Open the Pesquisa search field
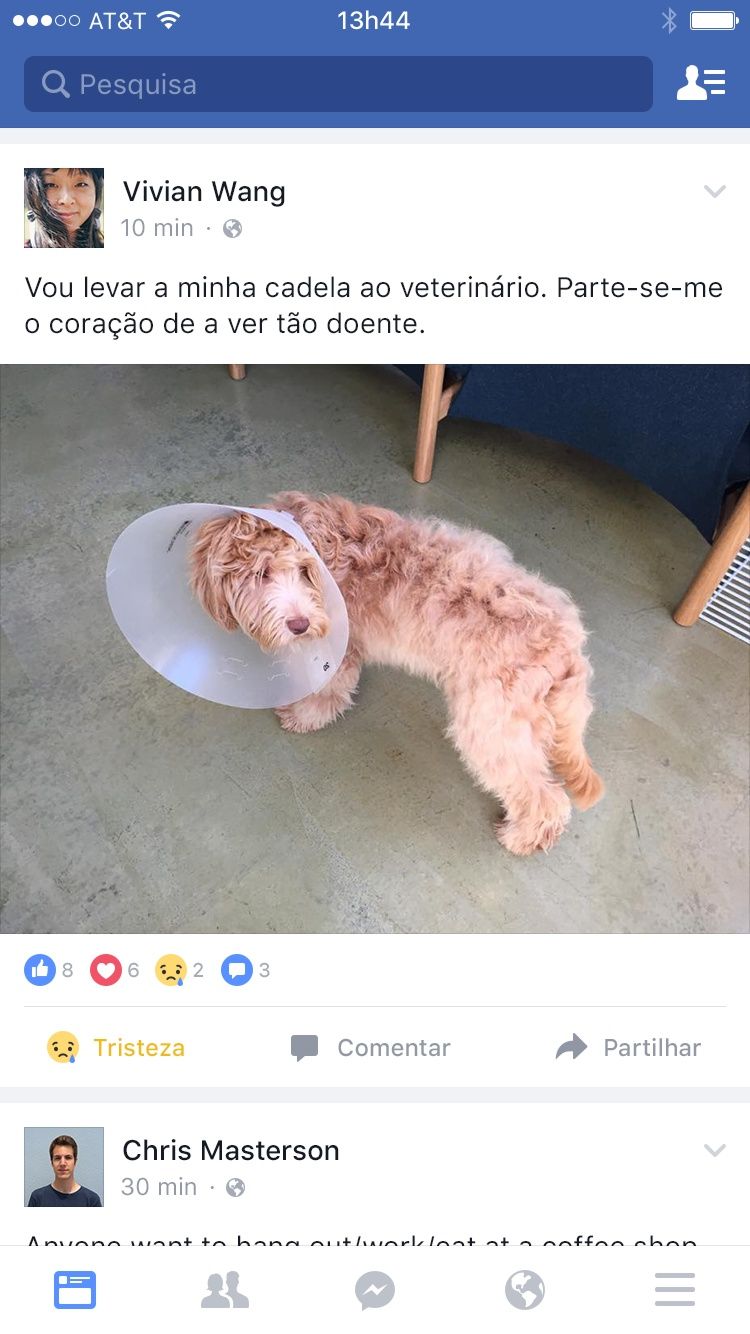 tap(338, 84)
